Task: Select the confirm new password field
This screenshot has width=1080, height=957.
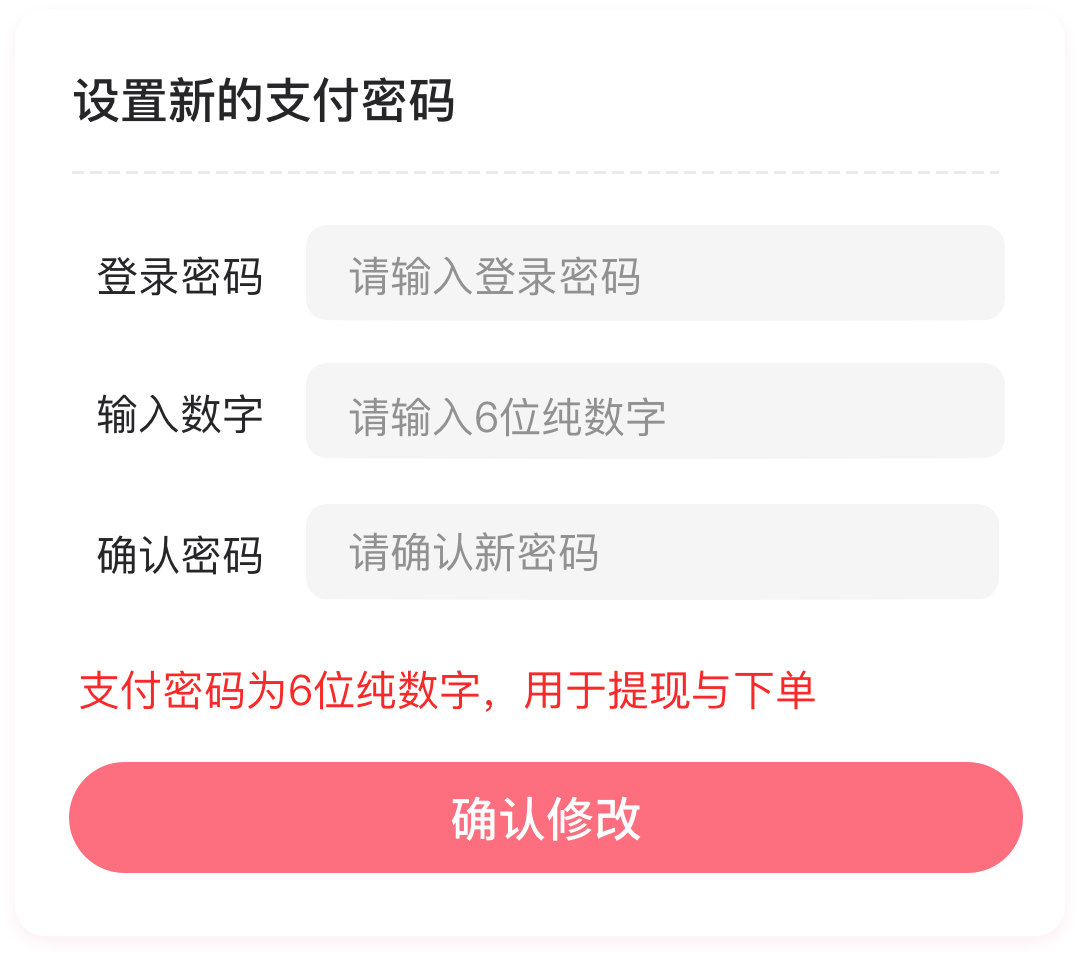Action: pos(652,551)
